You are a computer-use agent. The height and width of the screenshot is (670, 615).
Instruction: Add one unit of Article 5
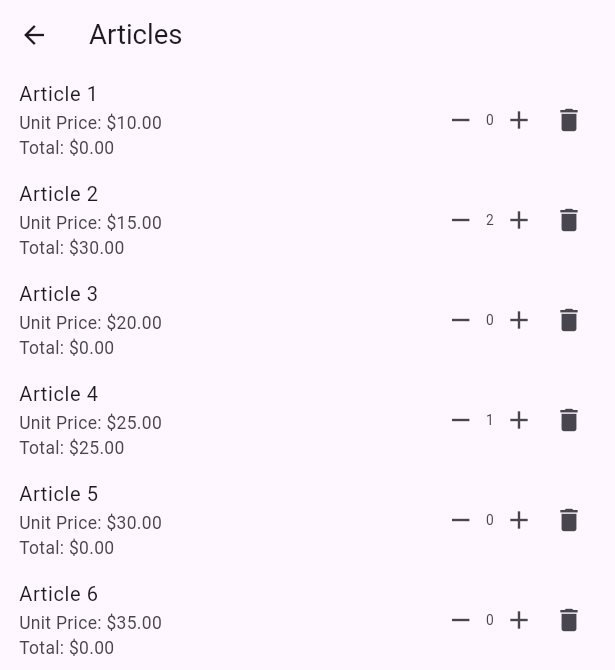click(519, 520)
